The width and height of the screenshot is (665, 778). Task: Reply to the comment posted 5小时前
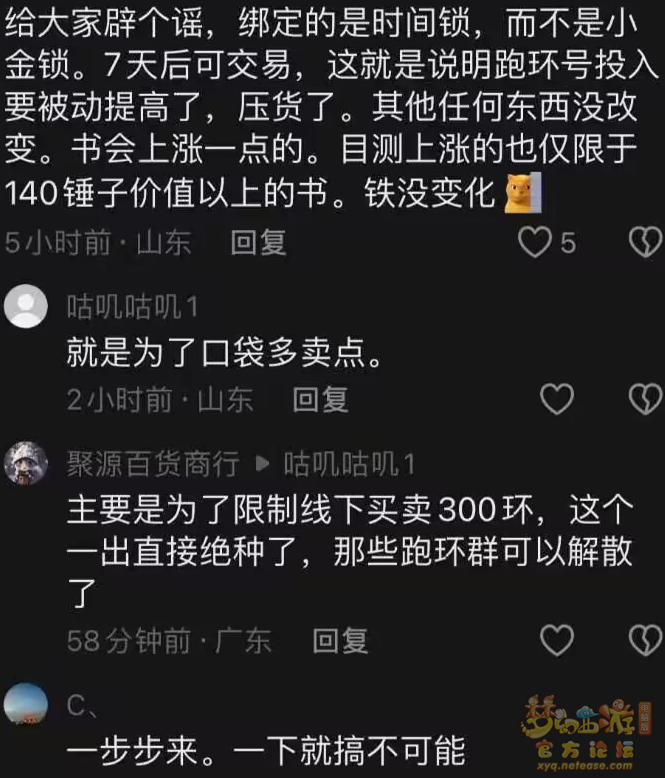(258, 243)
